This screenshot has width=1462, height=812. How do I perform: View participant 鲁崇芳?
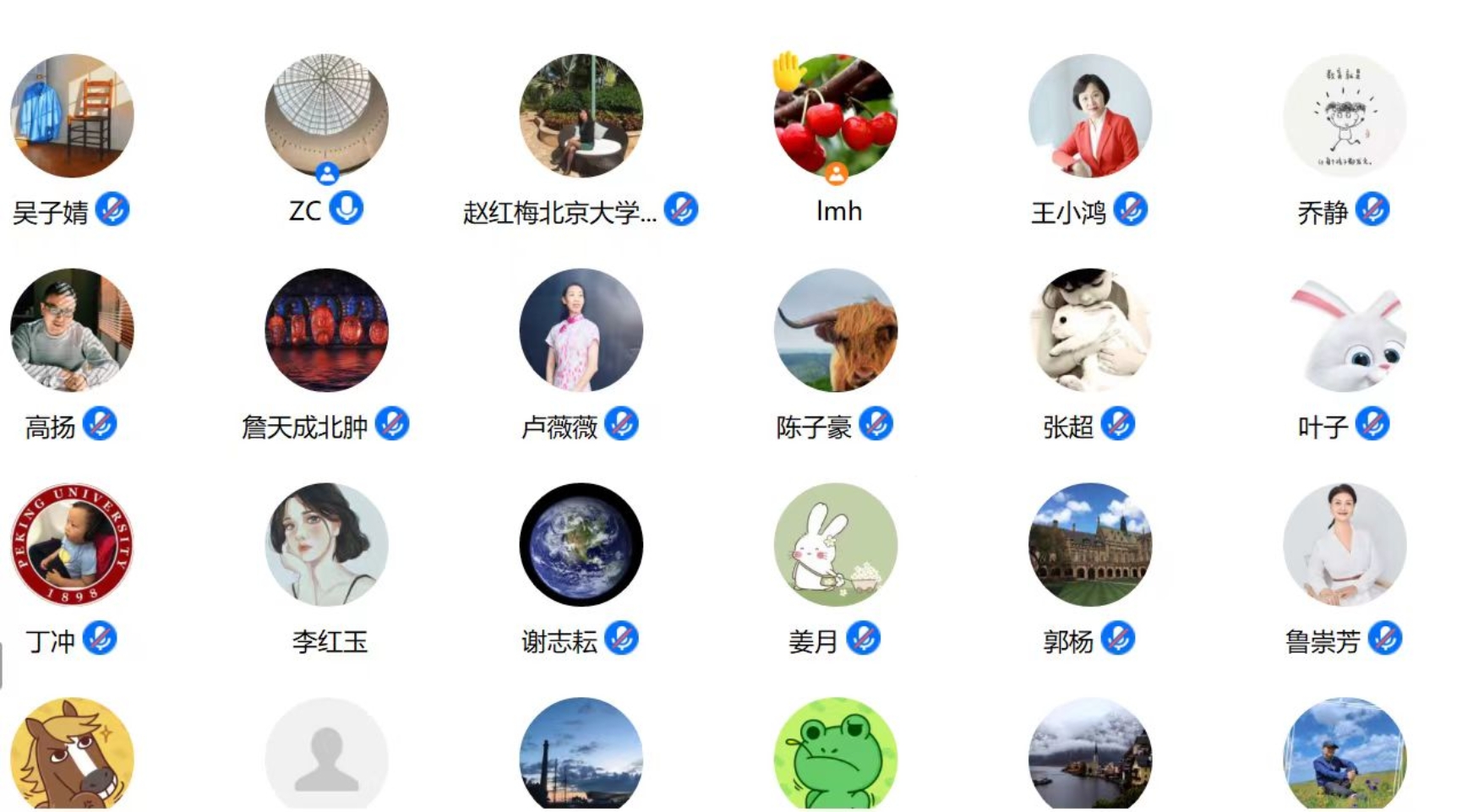pos(1344,544)
